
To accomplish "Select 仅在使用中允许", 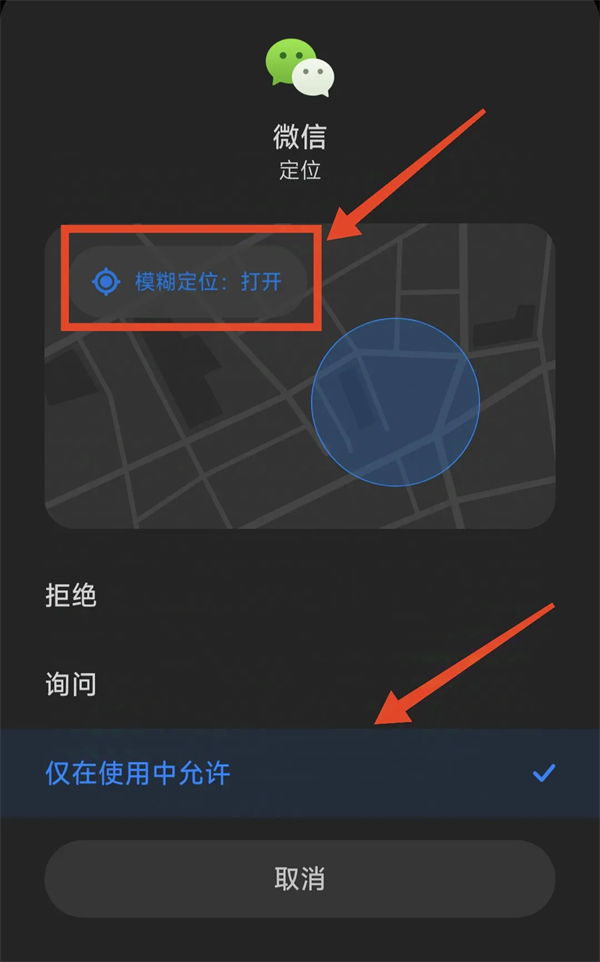I will (300, 773).
